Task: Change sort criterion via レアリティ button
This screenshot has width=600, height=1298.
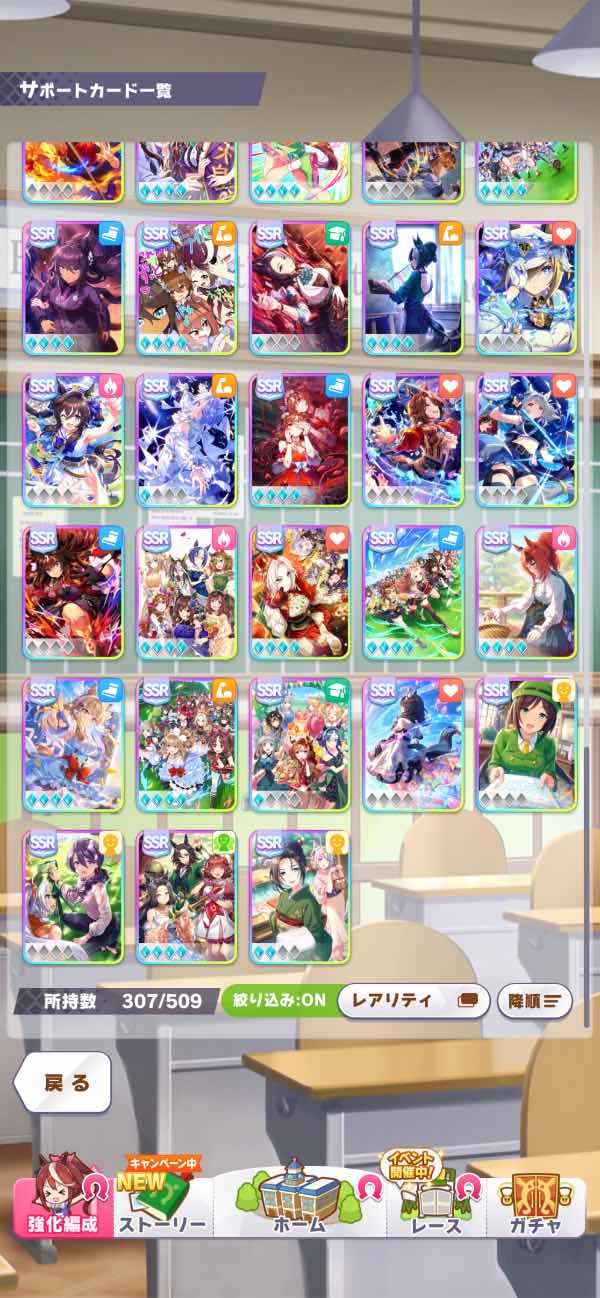Action: (x=413, y=1000)
